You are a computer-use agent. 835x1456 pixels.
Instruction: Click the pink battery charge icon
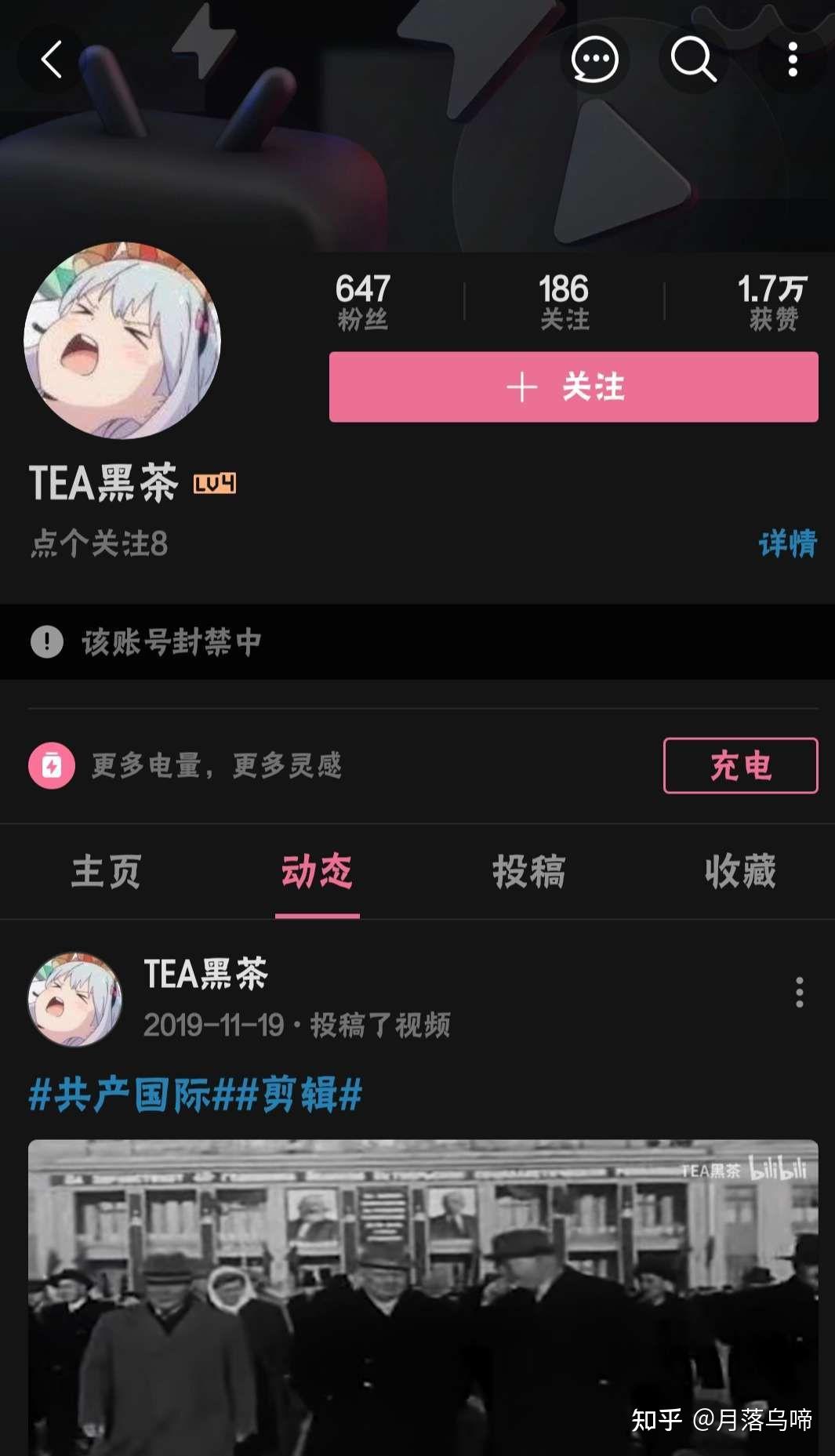tap(50, 766)
